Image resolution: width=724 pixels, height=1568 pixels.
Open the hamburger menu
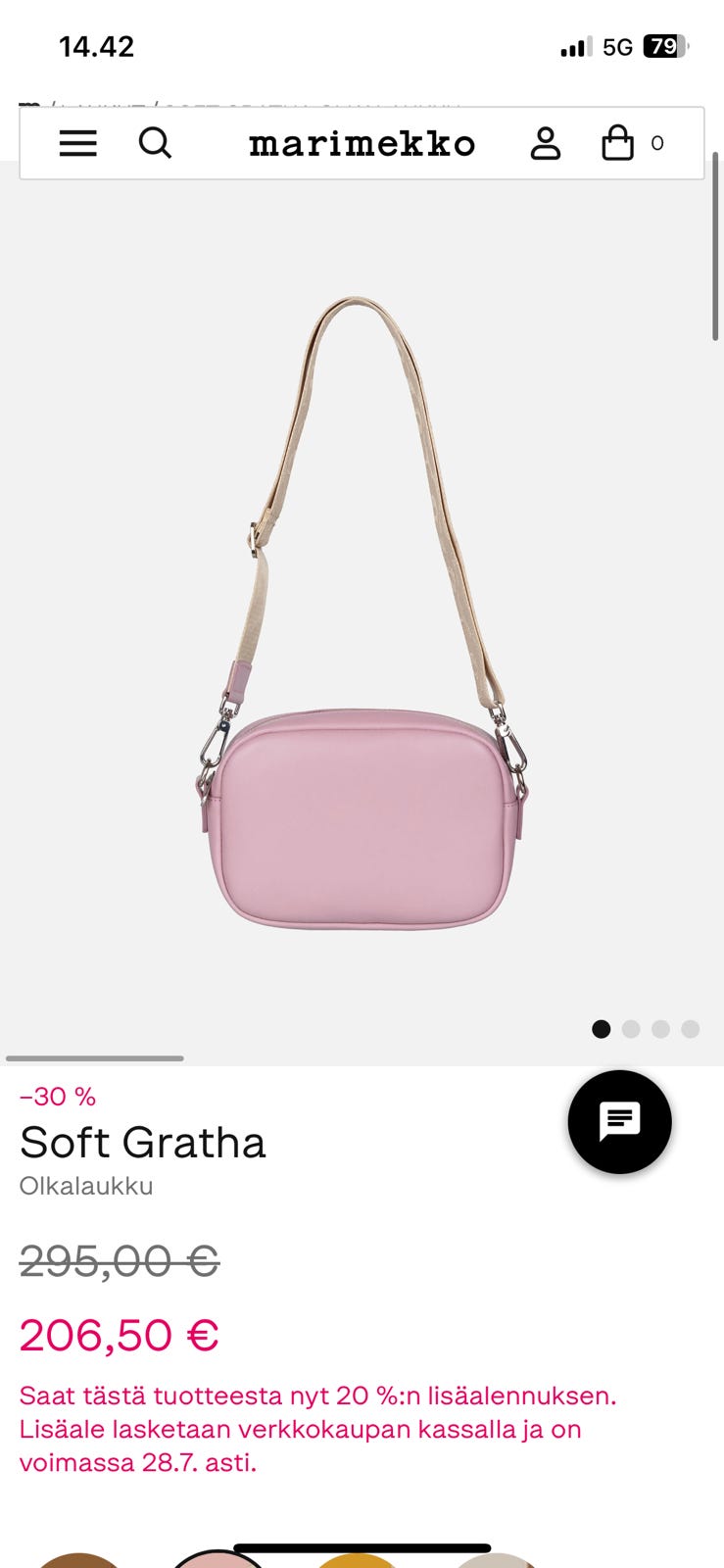point(78,144)
